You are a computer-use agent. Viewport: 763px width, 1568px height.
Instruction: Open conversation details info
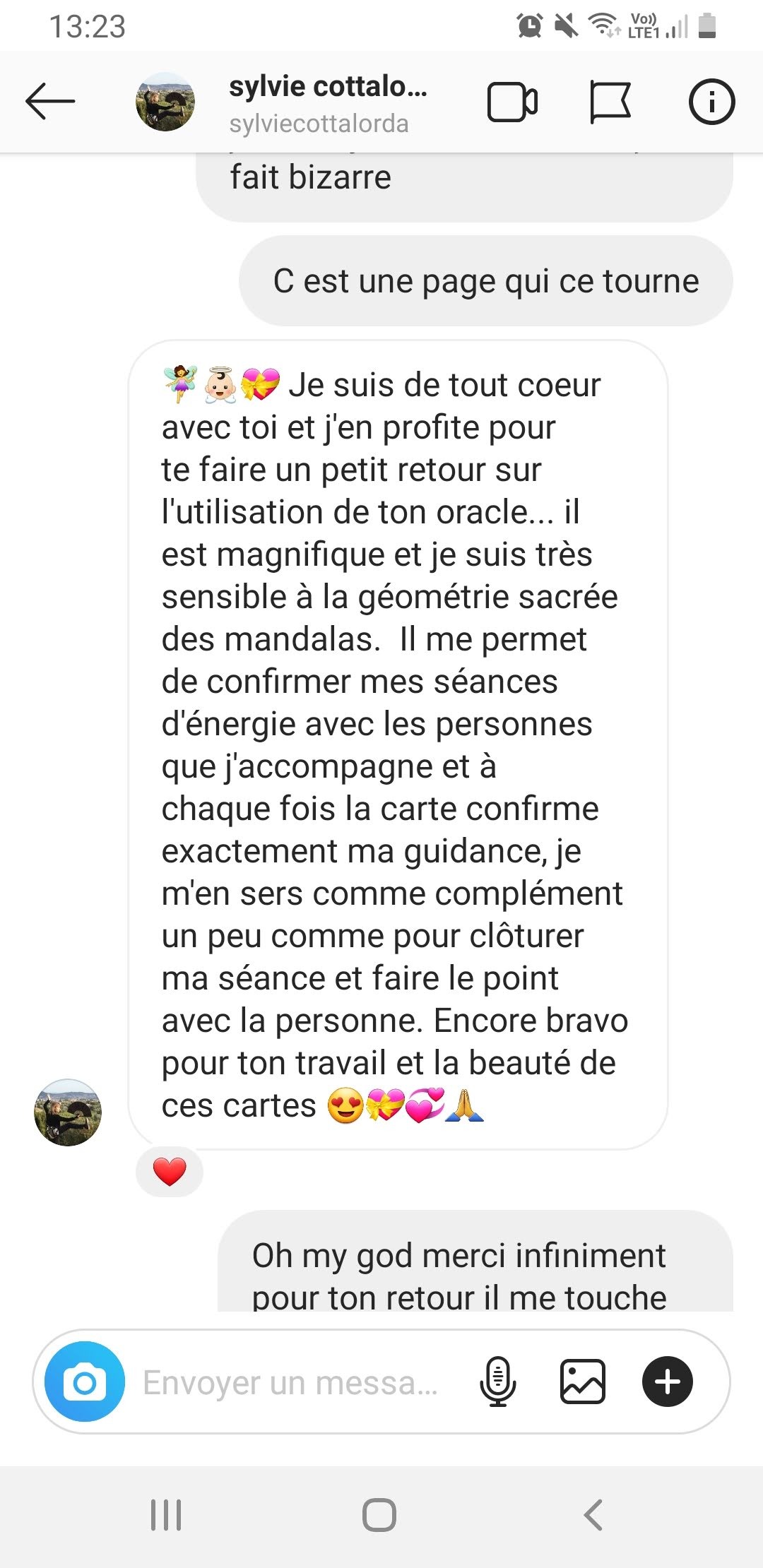(x=711, y=102)
